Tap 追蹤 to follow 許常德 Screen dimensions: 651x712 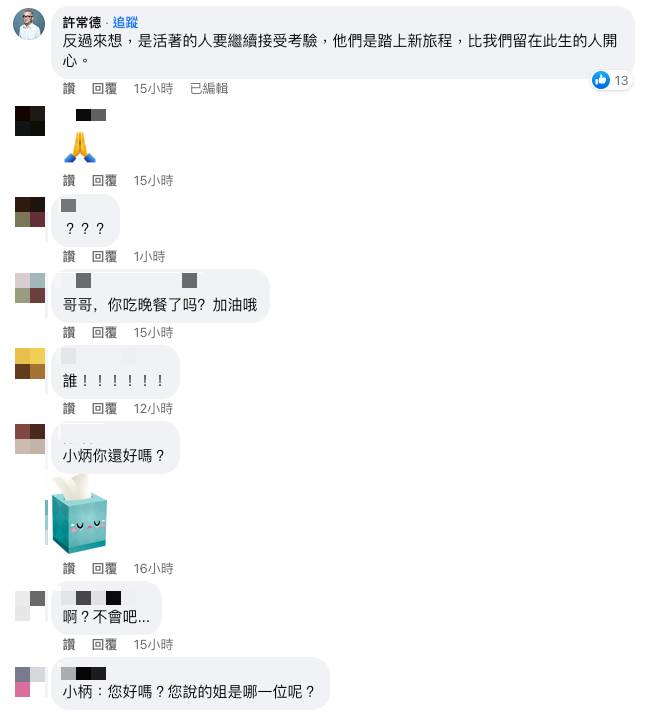coord(126,22)
